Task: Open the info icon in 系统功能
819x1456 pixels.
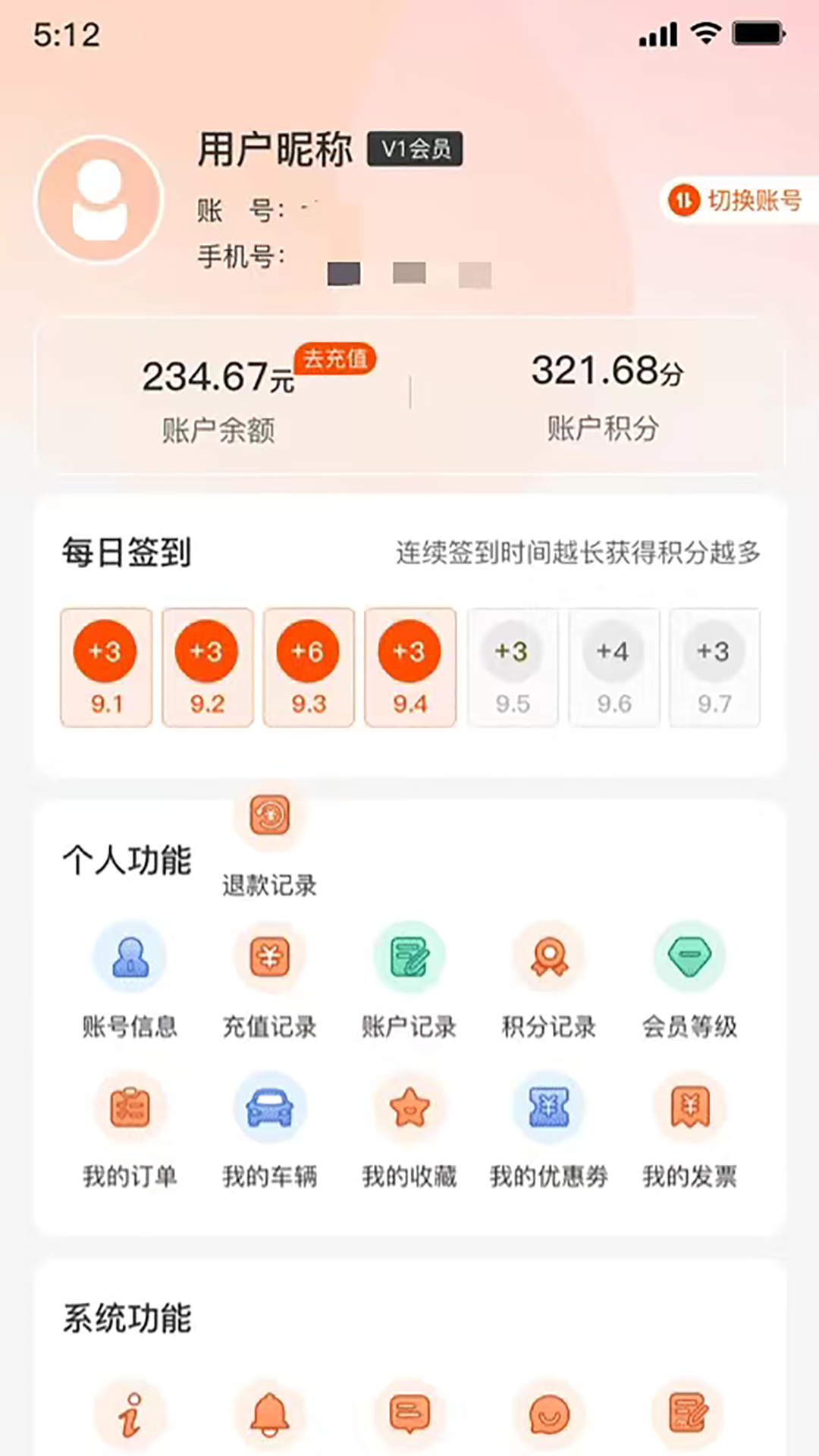Action: (130, 1415)
